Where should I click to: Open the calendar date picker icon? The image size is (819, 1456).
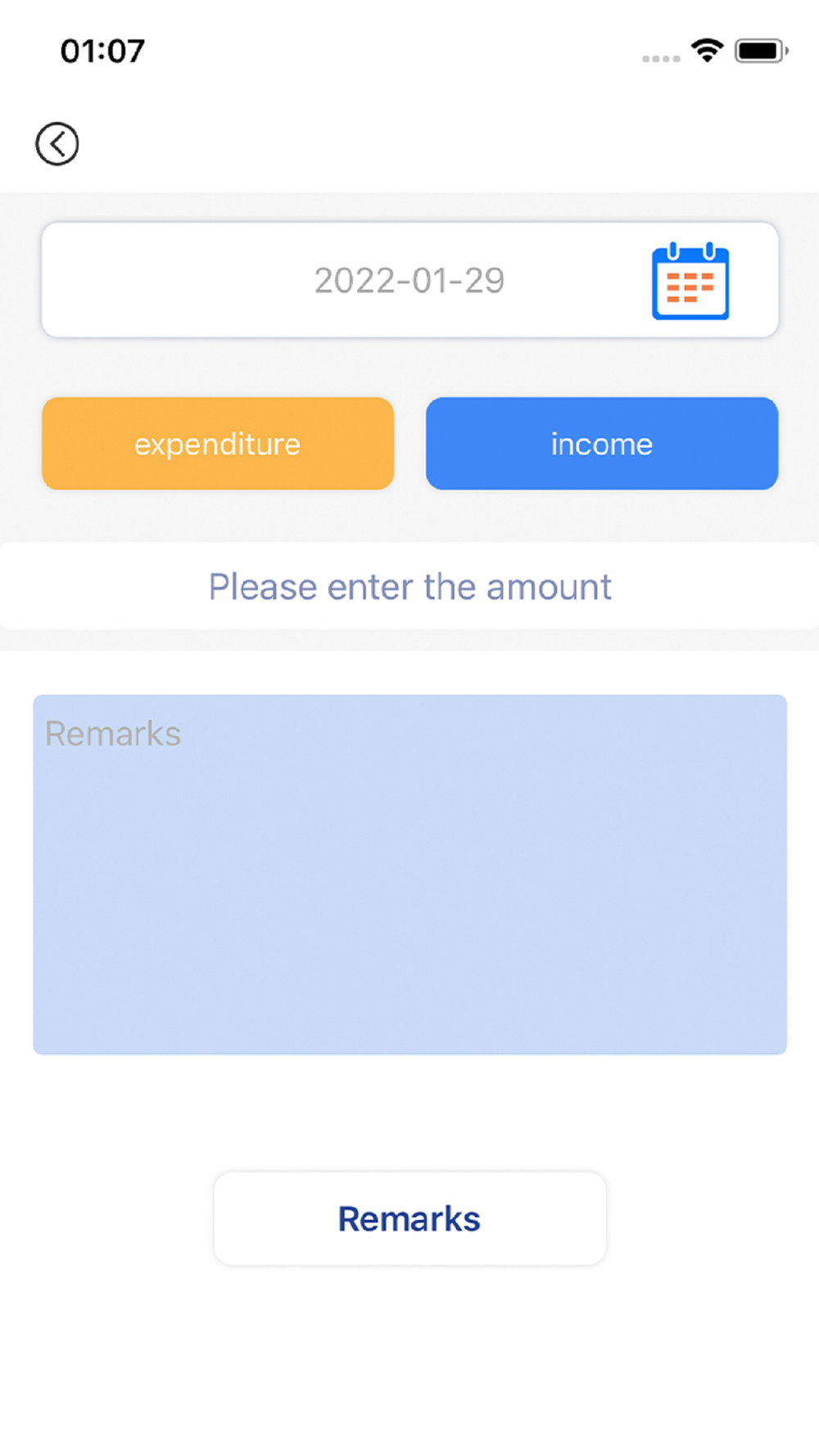[x=690, y=281]
